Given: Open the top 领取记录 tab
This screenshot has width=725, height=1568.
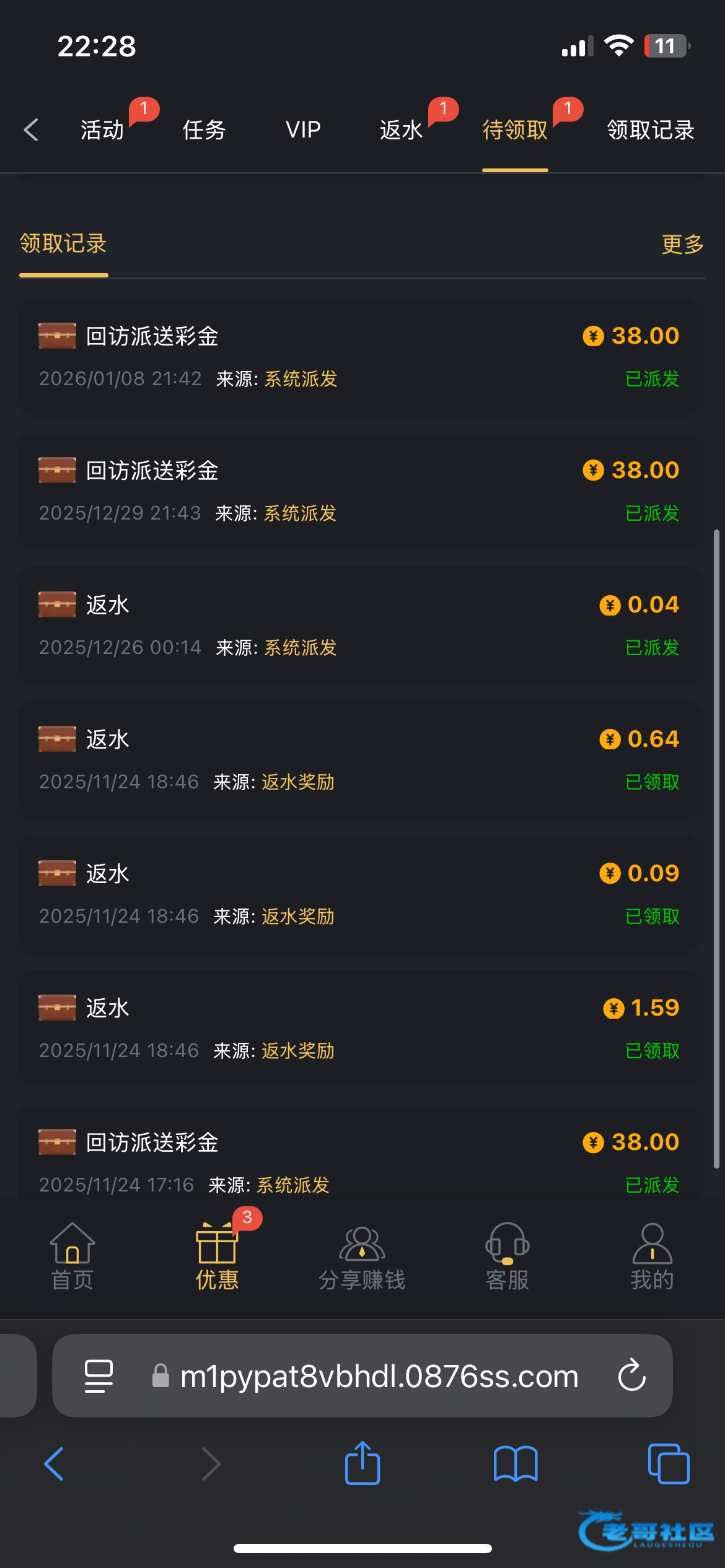Looking at the screenshot, I should coord(650,130).
